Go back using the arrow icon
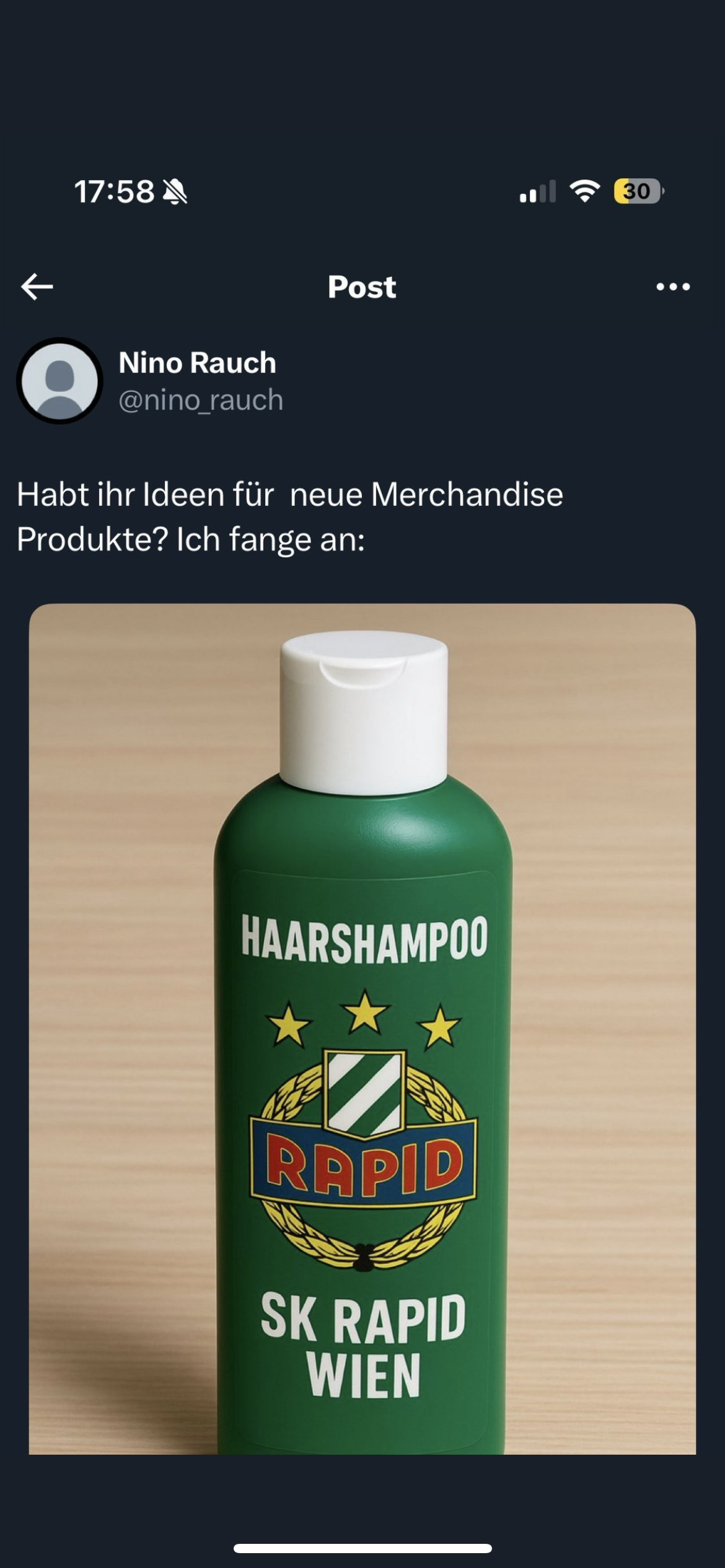Image resolution: width=725 pixels, height=1568 pixels. 37,287
